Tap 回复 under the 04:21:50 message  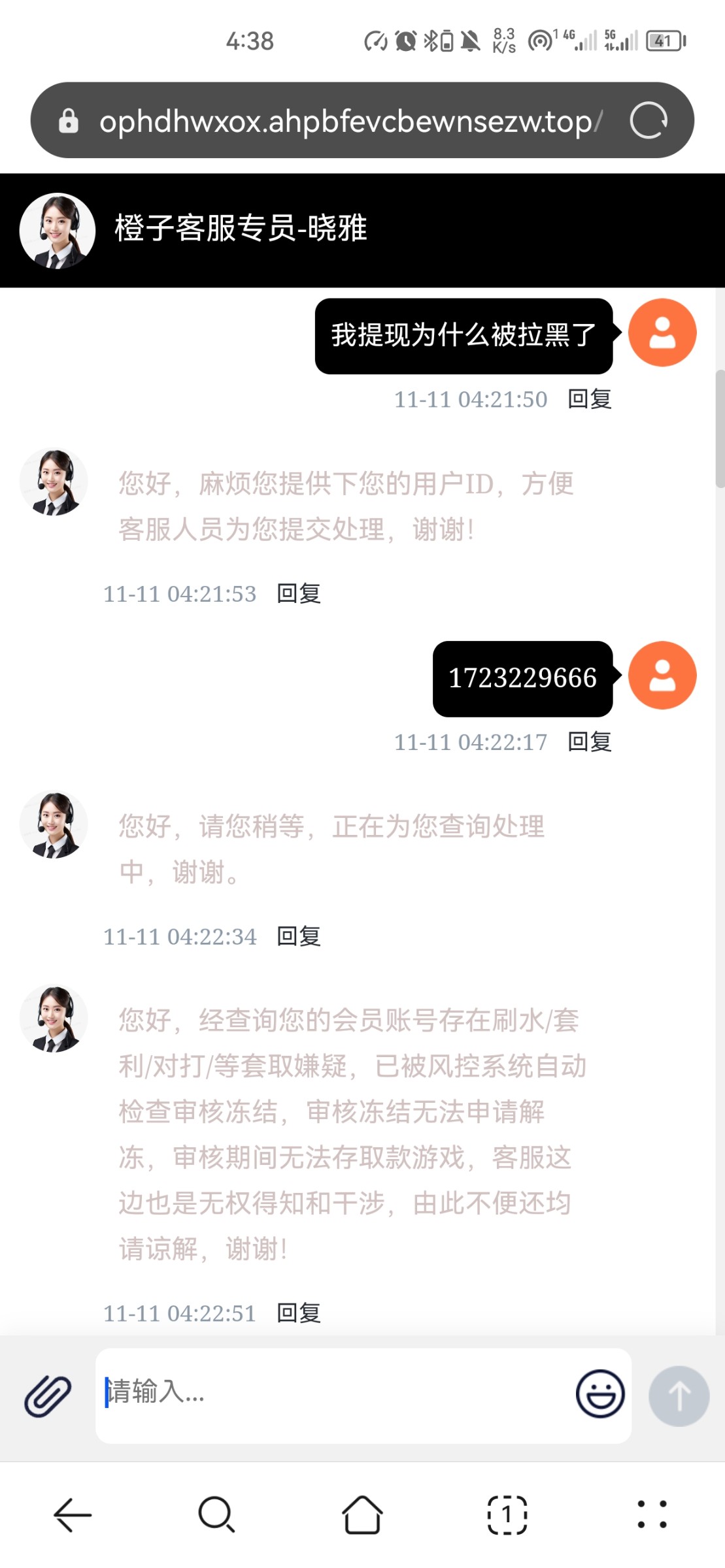pos(588,399)
